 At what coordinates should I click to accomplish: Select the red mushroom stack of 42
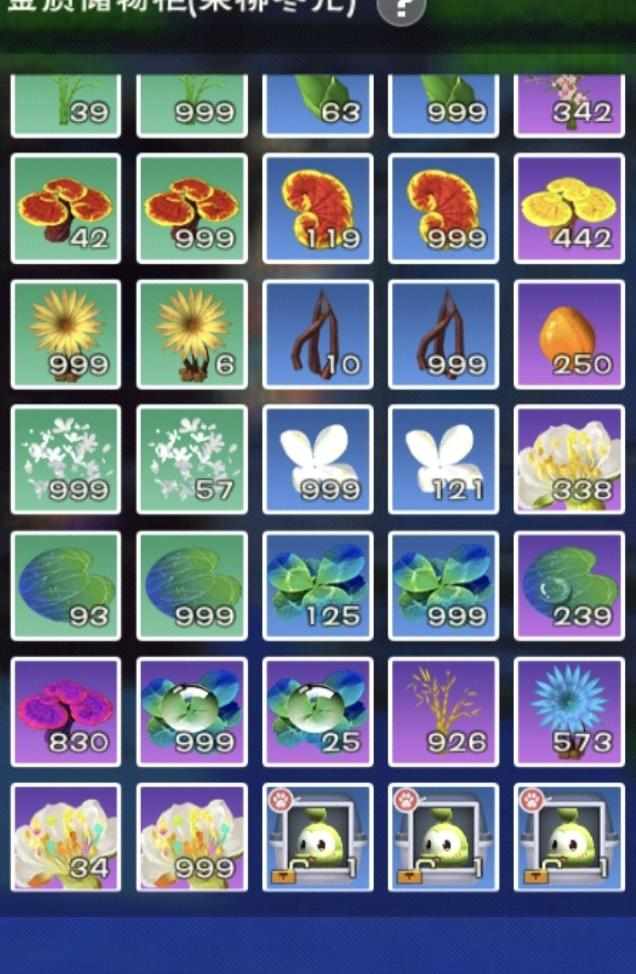66,208
